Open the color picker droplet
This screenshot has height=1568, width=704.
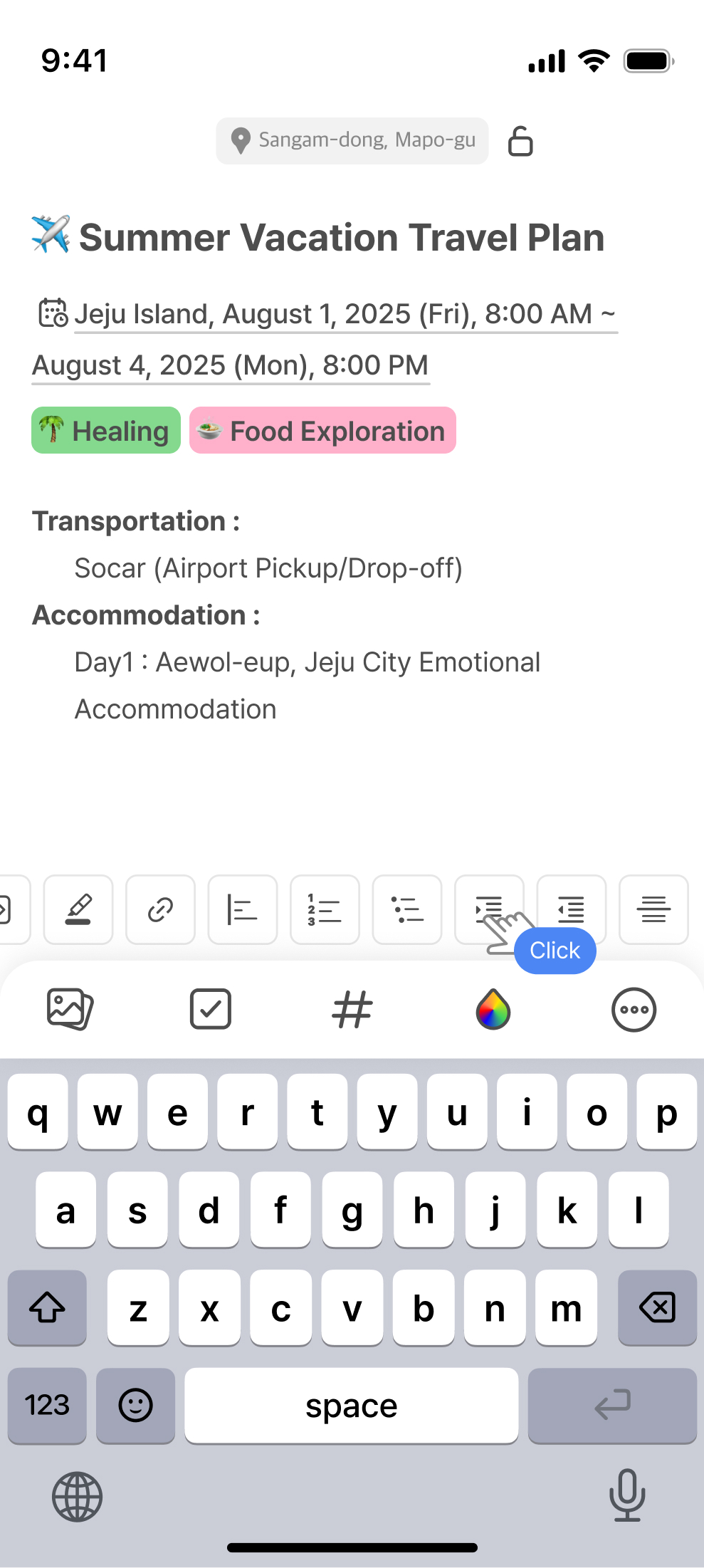point(493,1009)
